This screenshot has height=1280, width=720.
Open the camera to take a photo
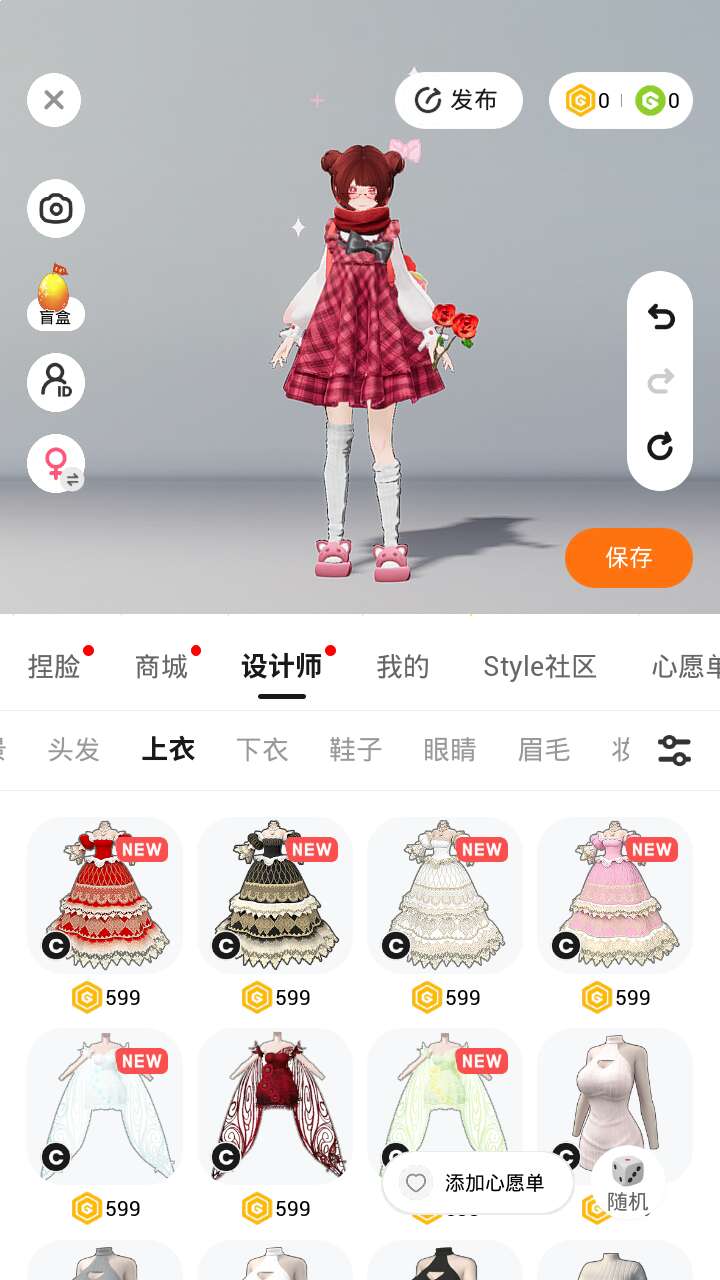click(x=56, y=209)
